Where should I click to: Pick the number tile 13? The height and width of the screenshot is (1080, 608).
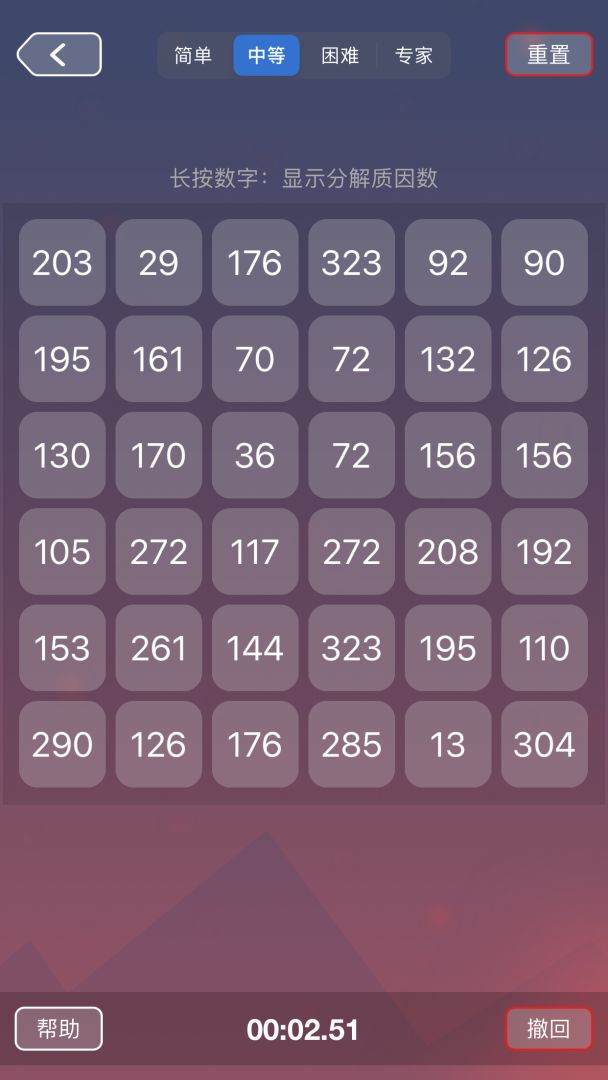coord(448,745)
